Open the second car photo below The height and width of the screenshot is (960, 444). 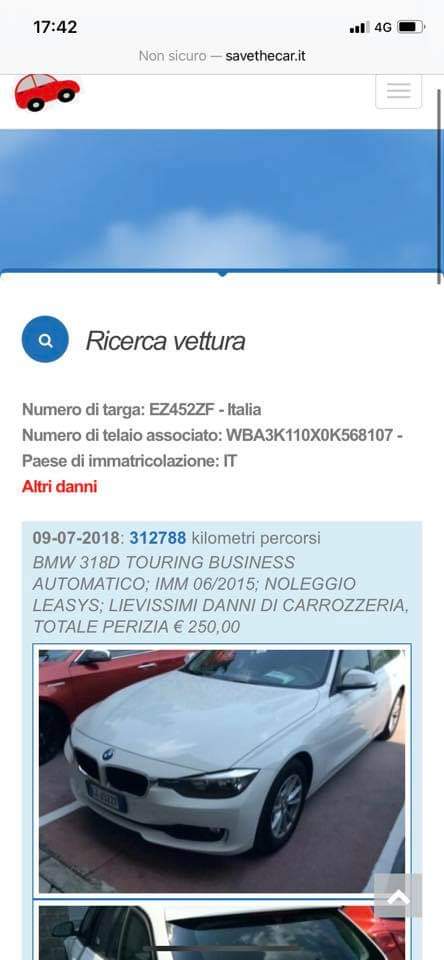[x=222, y=931]
